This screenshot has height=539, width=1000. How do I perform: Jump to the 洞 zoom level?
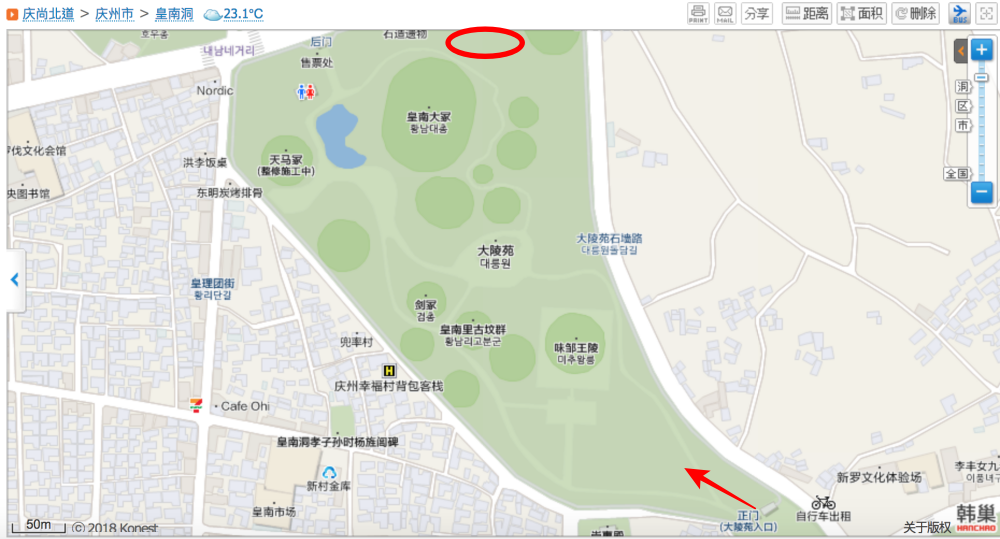962,86
